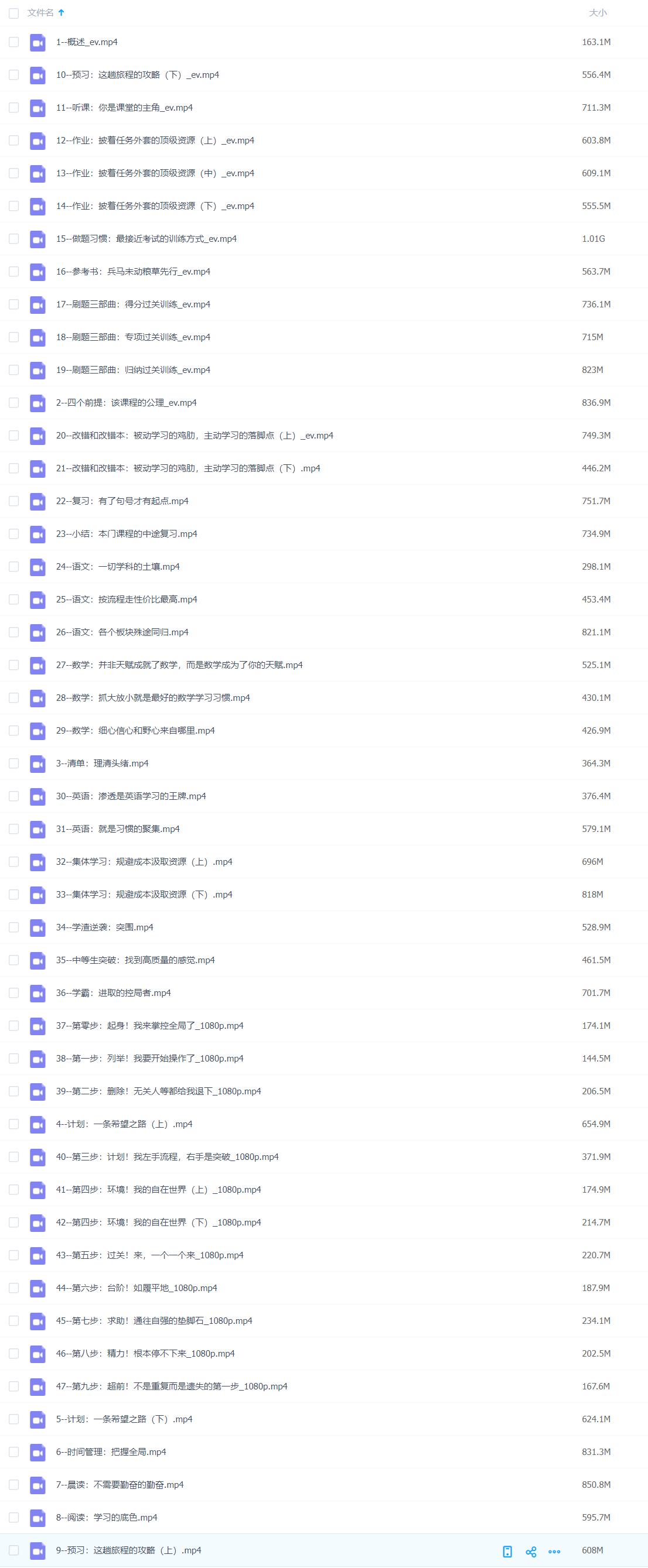Open 36--学霸：进取的控局者.mp4
The width and height of the screenshot is (648, 1568).
(113, 993)
